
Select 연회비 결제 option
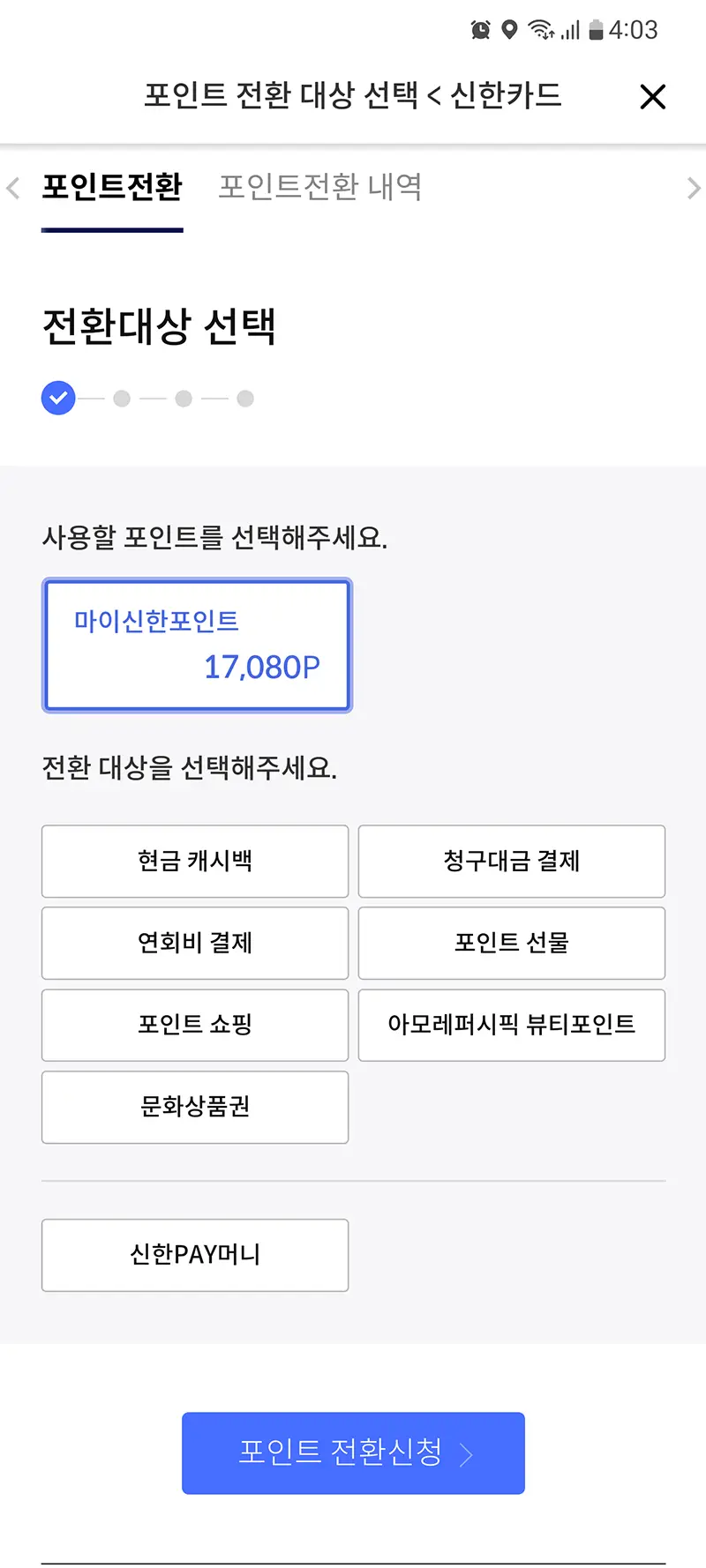(x=195, y=943)
